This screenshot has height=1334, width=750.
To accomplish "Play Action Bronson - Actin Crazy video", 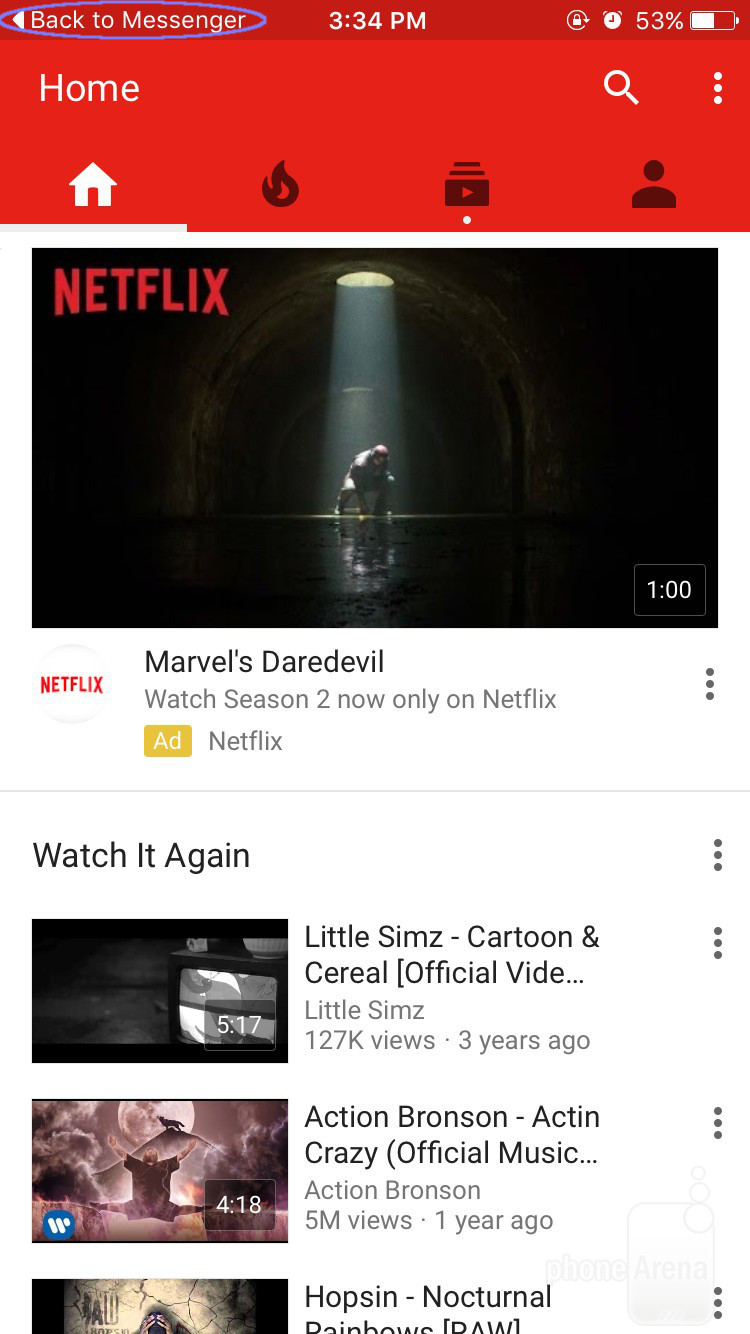I will 160,1171.
